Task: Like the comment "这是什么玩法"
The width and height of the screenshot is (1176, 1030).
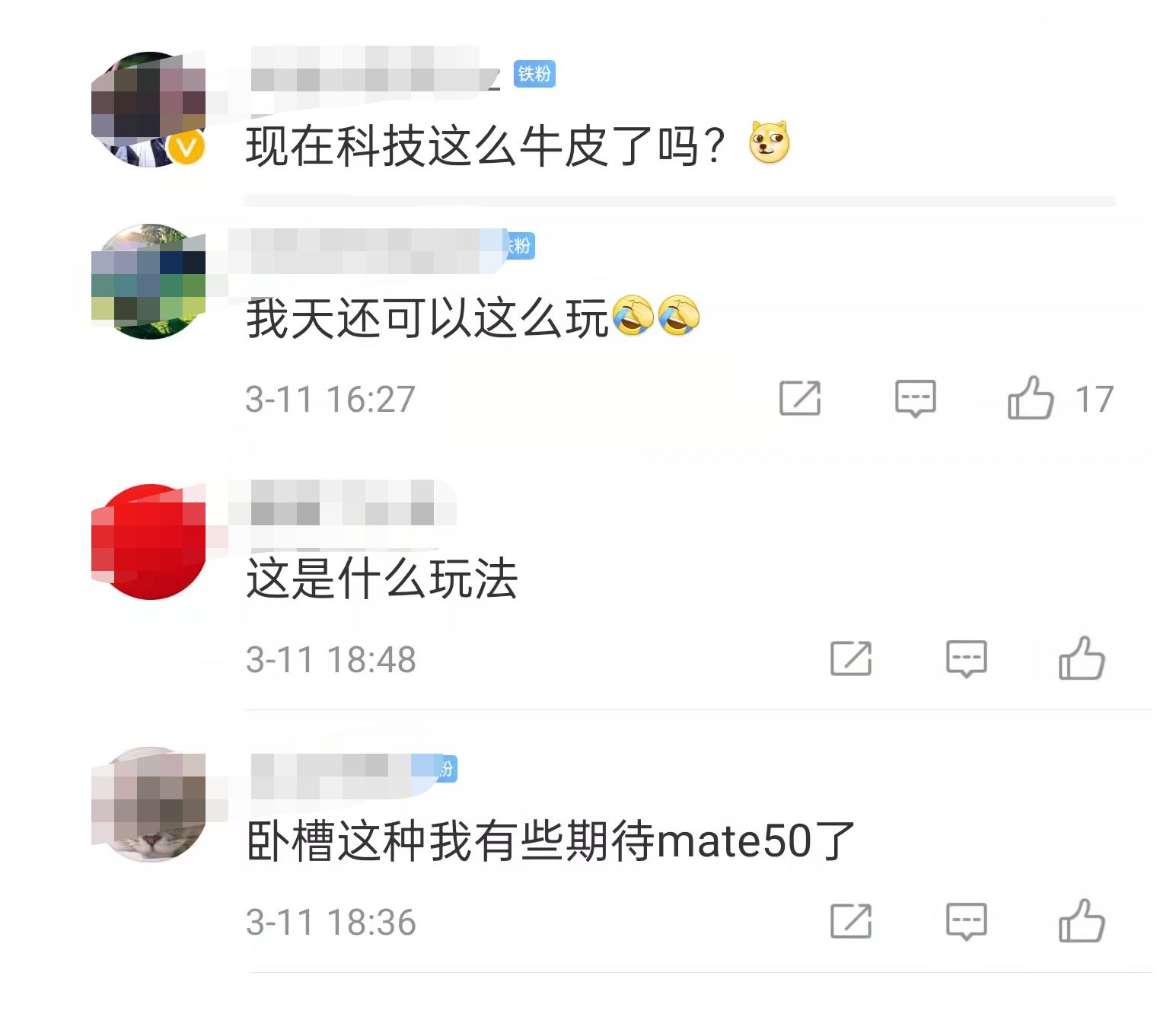Action: click(x=1081, y=658)
